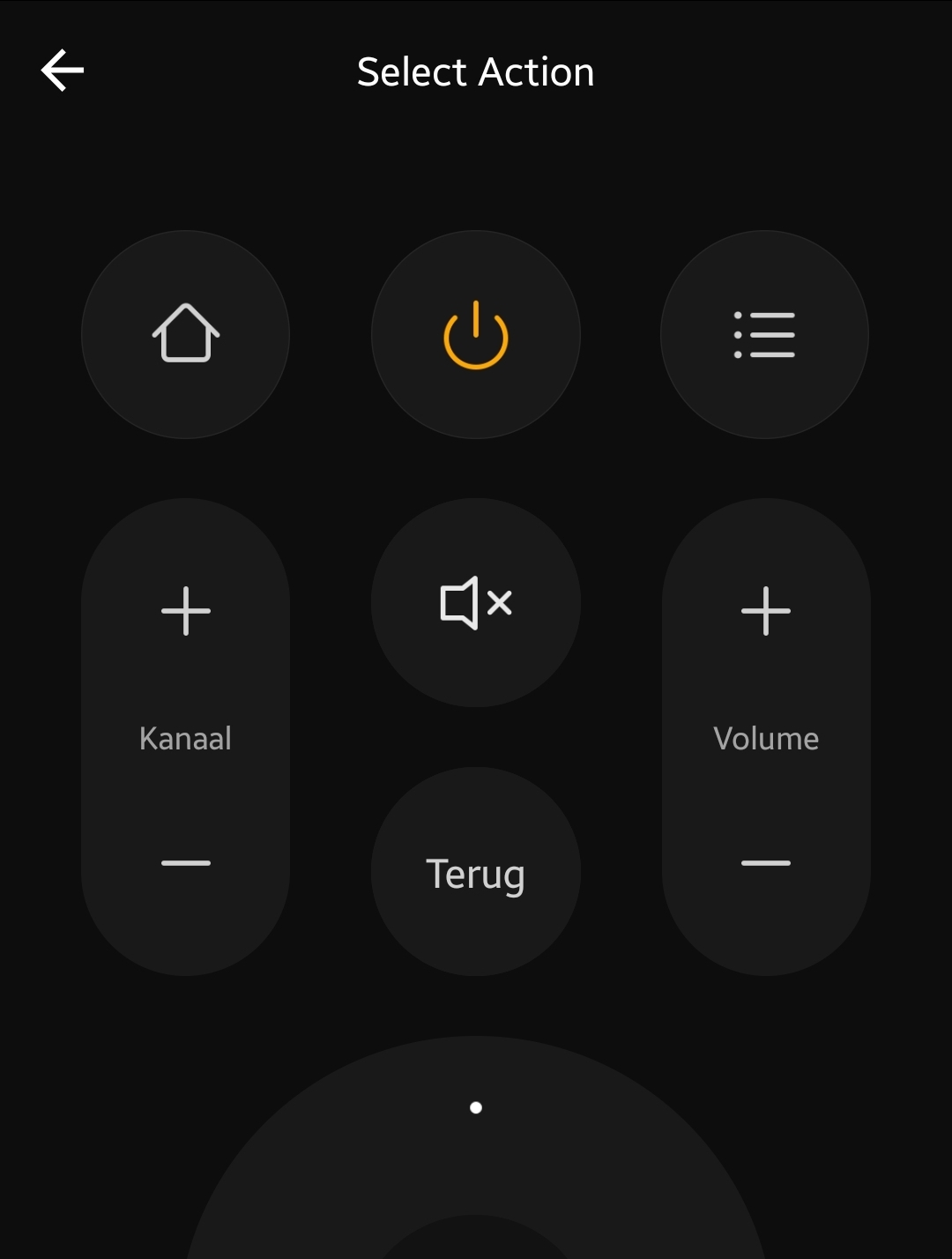Tap the Kanaal minus button
Viewport: 952px width, 1259px height.
(x=185, y=862)
